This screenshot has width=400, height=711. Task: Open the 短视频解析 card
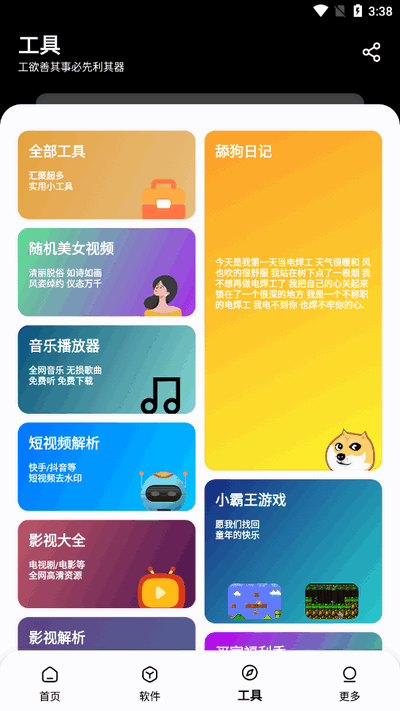click(x=107, y=467)
